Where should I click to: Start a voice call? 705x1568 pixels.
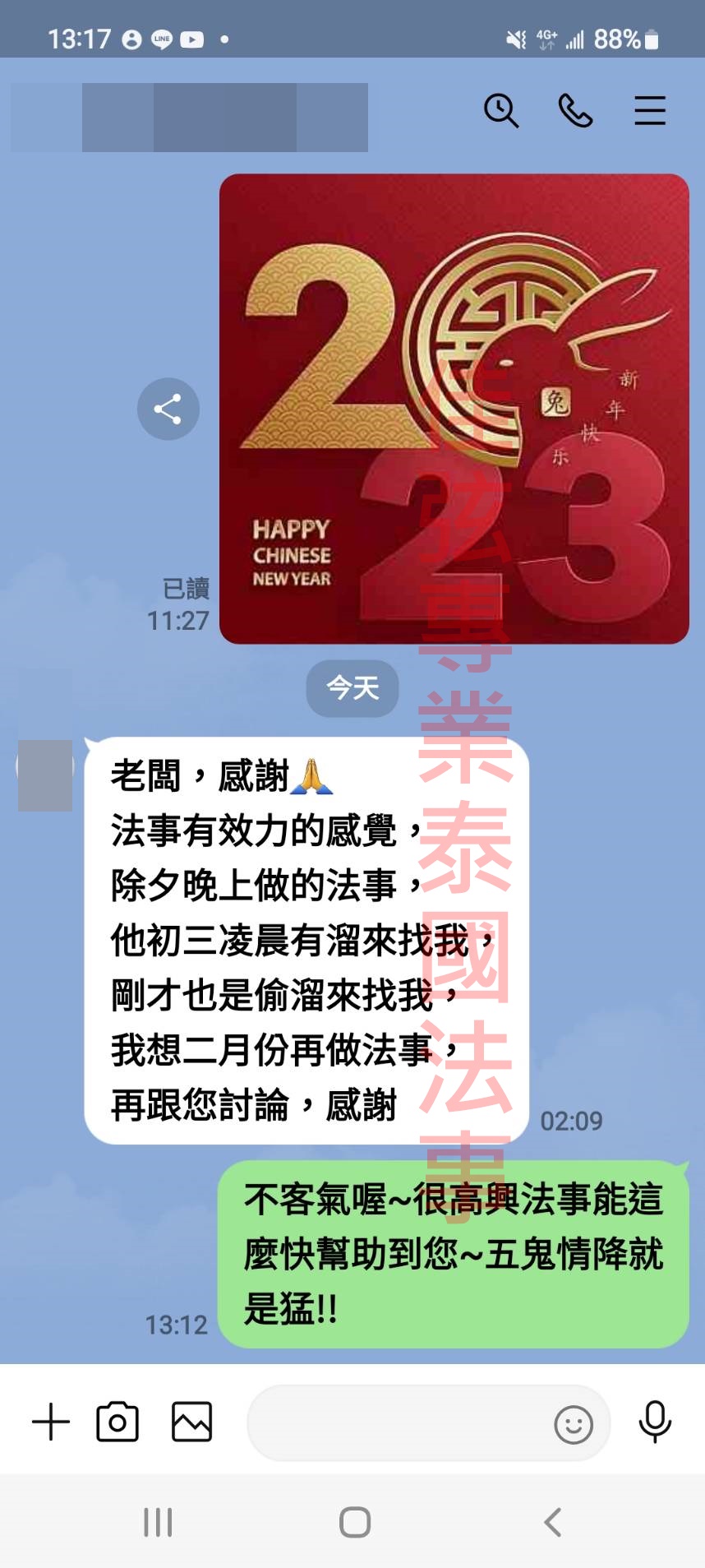click(575, 110)
